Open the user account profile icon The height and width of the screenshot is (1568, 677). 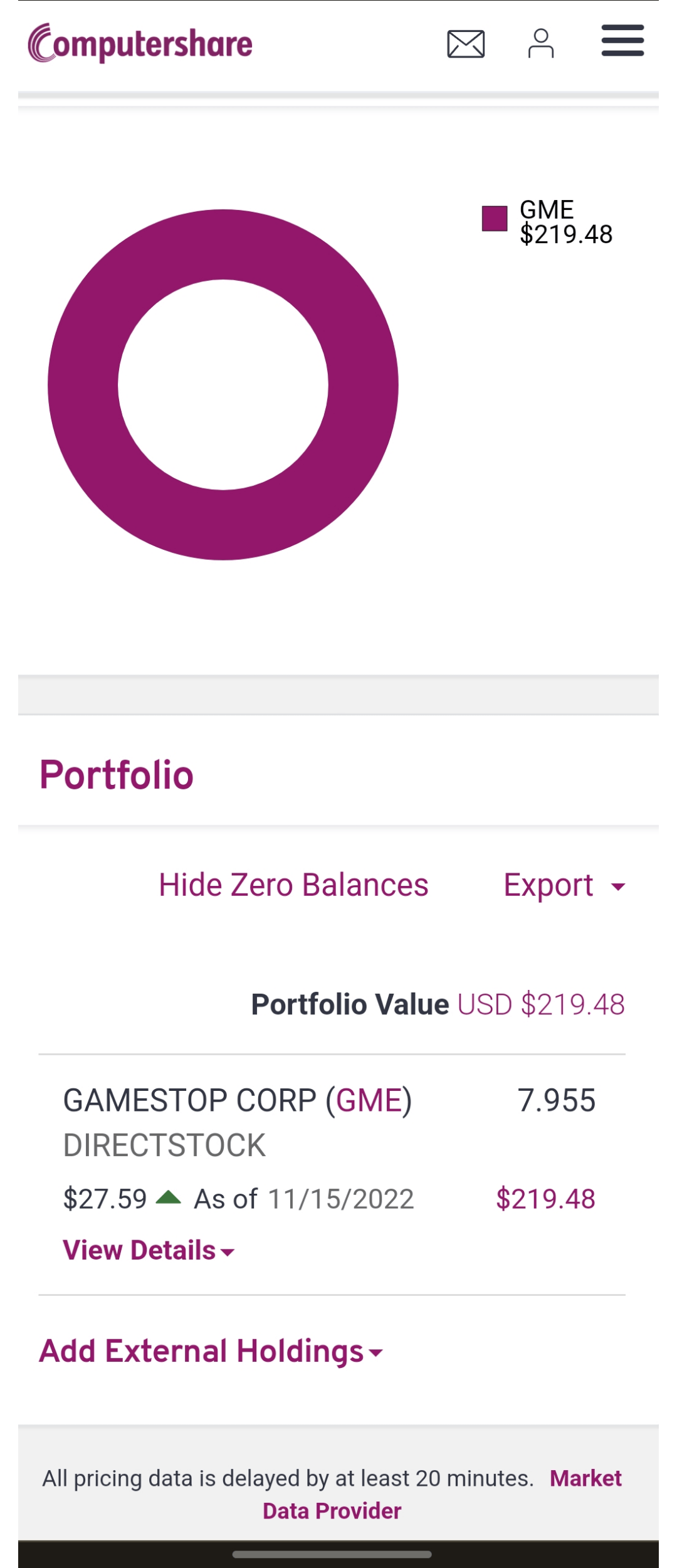pos(540,44)
